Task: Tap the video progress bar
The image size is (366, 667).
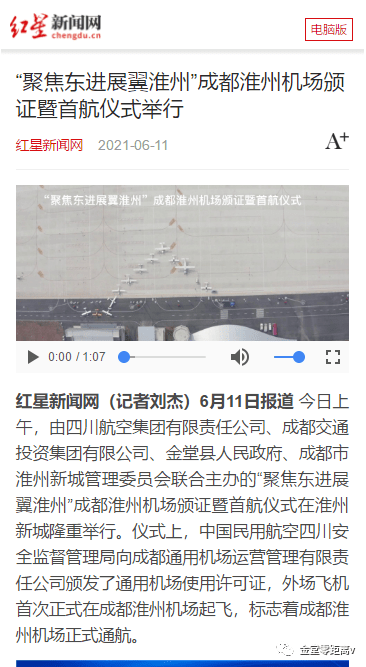Action: point(162,357)
